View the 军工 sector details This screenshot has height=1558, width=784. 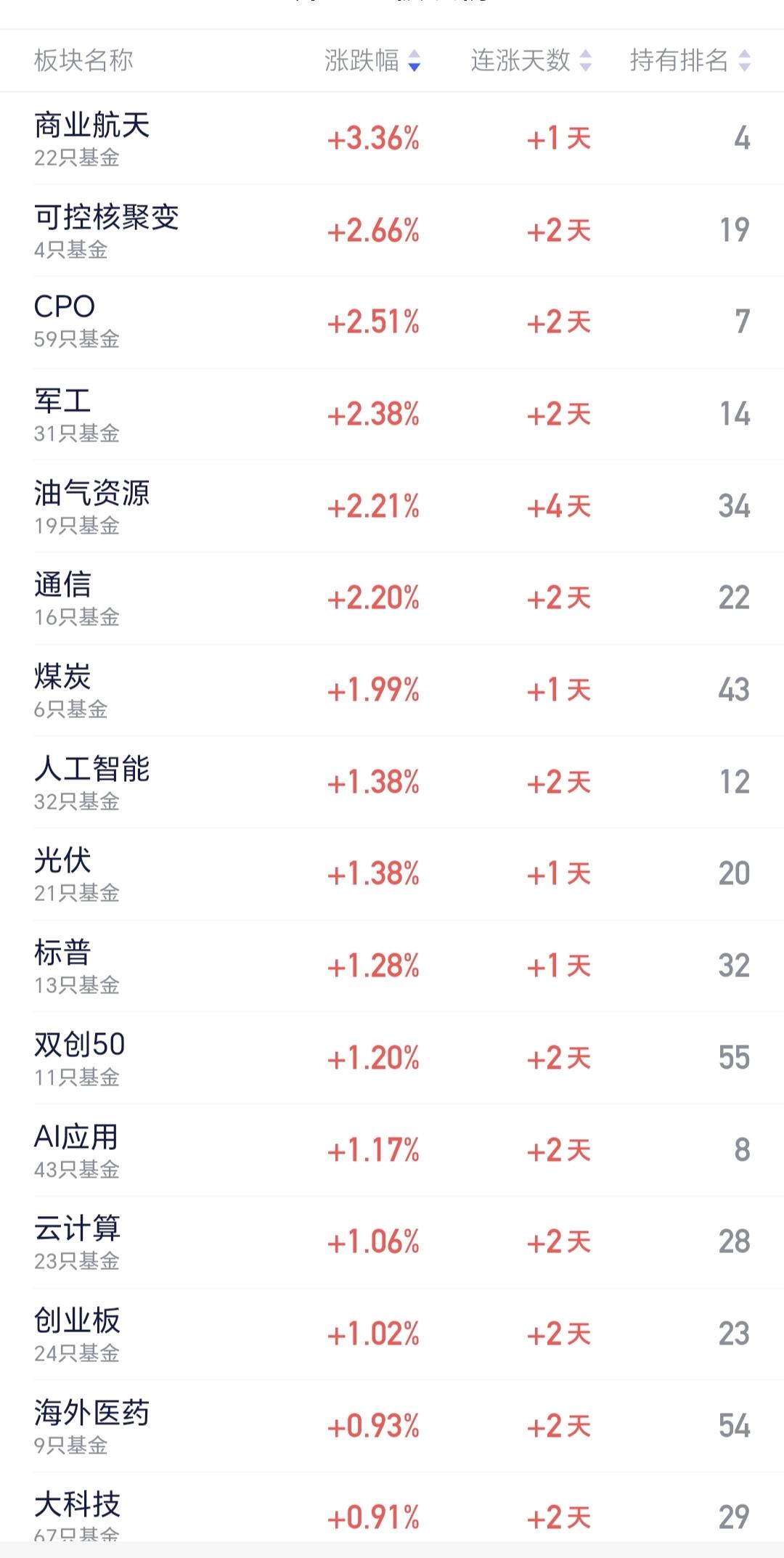point(392,415)
